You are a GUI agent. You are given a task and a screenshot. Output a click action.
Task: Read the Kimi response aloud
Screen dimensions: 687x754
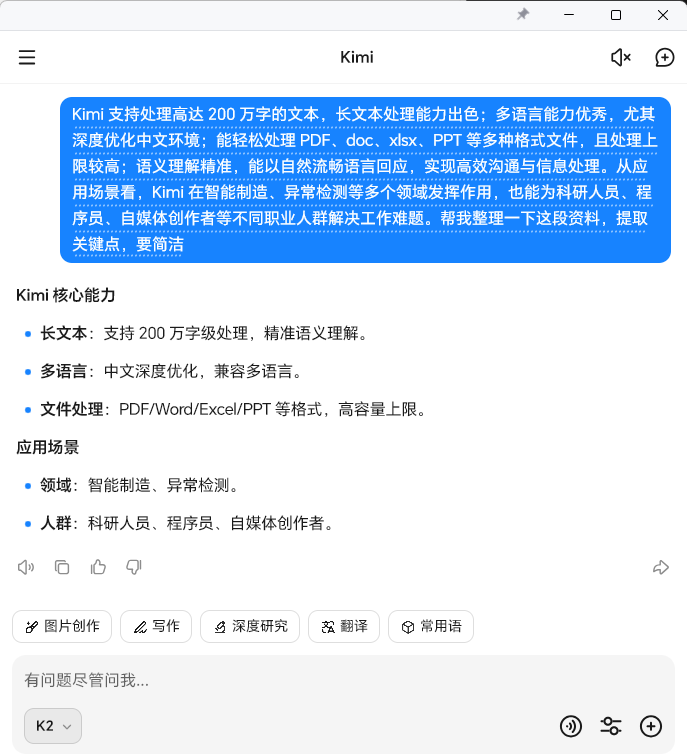point(26,567)
